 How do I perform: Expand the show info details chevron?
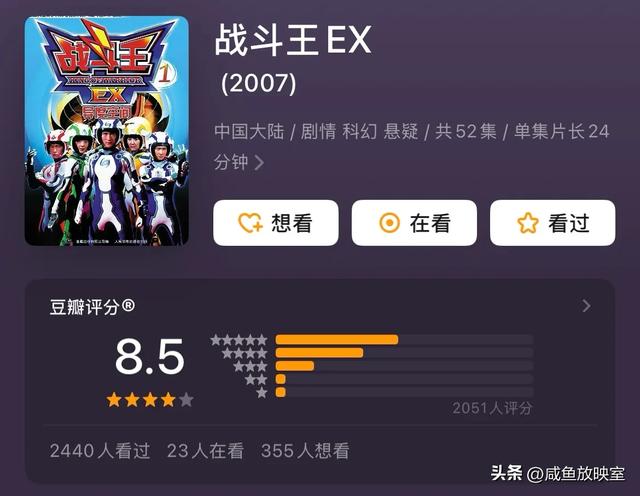tap(259, 162)
